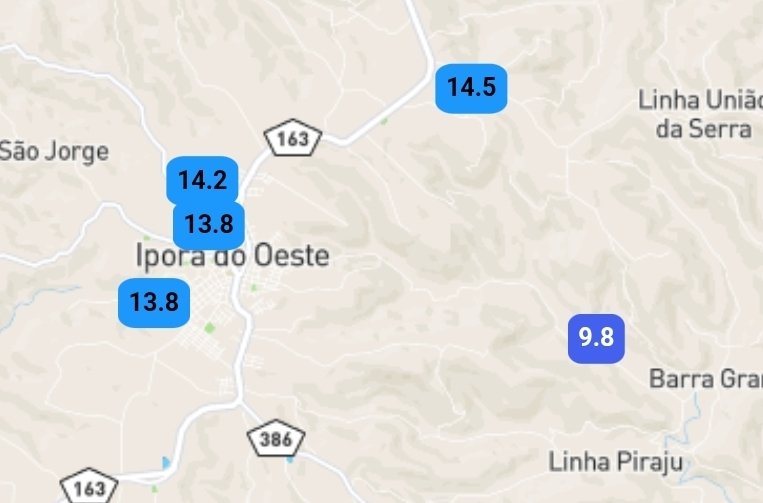This screenshot has height=503, width=763.
Task: Select the 14.2 temperature marker
Action: [201, 178]
